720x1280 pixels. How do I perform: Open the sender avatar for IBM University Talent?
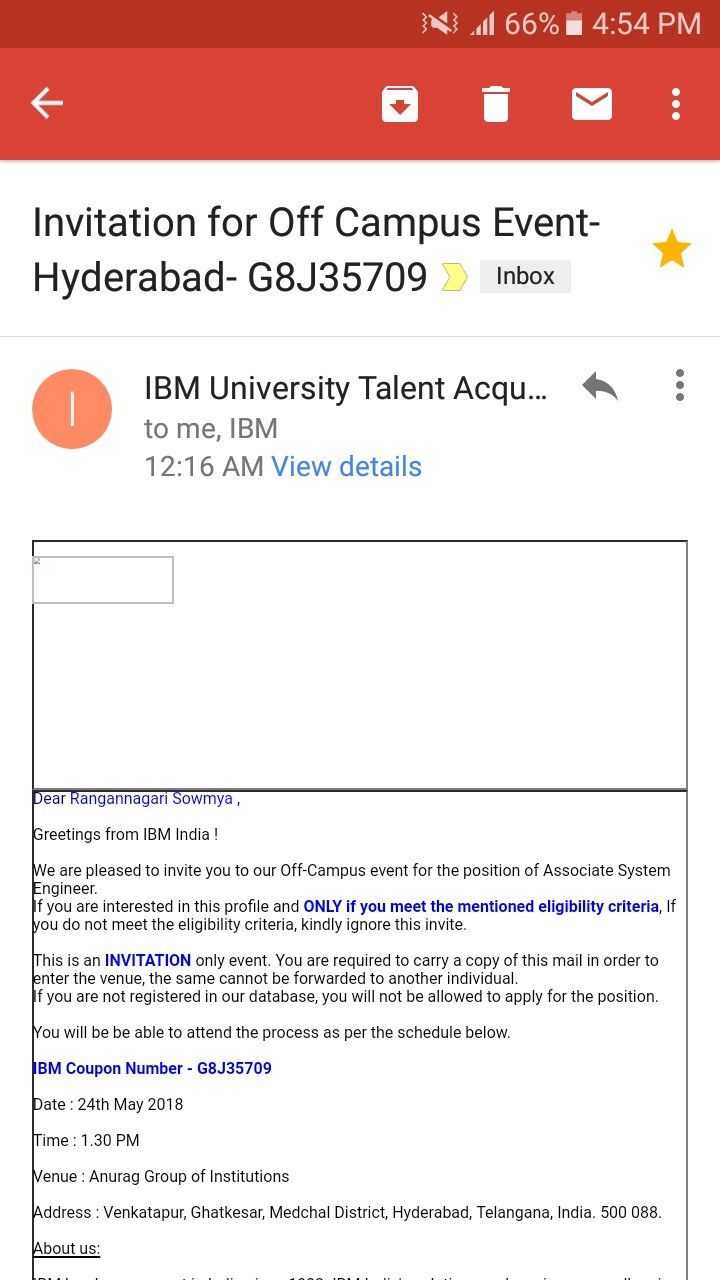tap(71, 408)
